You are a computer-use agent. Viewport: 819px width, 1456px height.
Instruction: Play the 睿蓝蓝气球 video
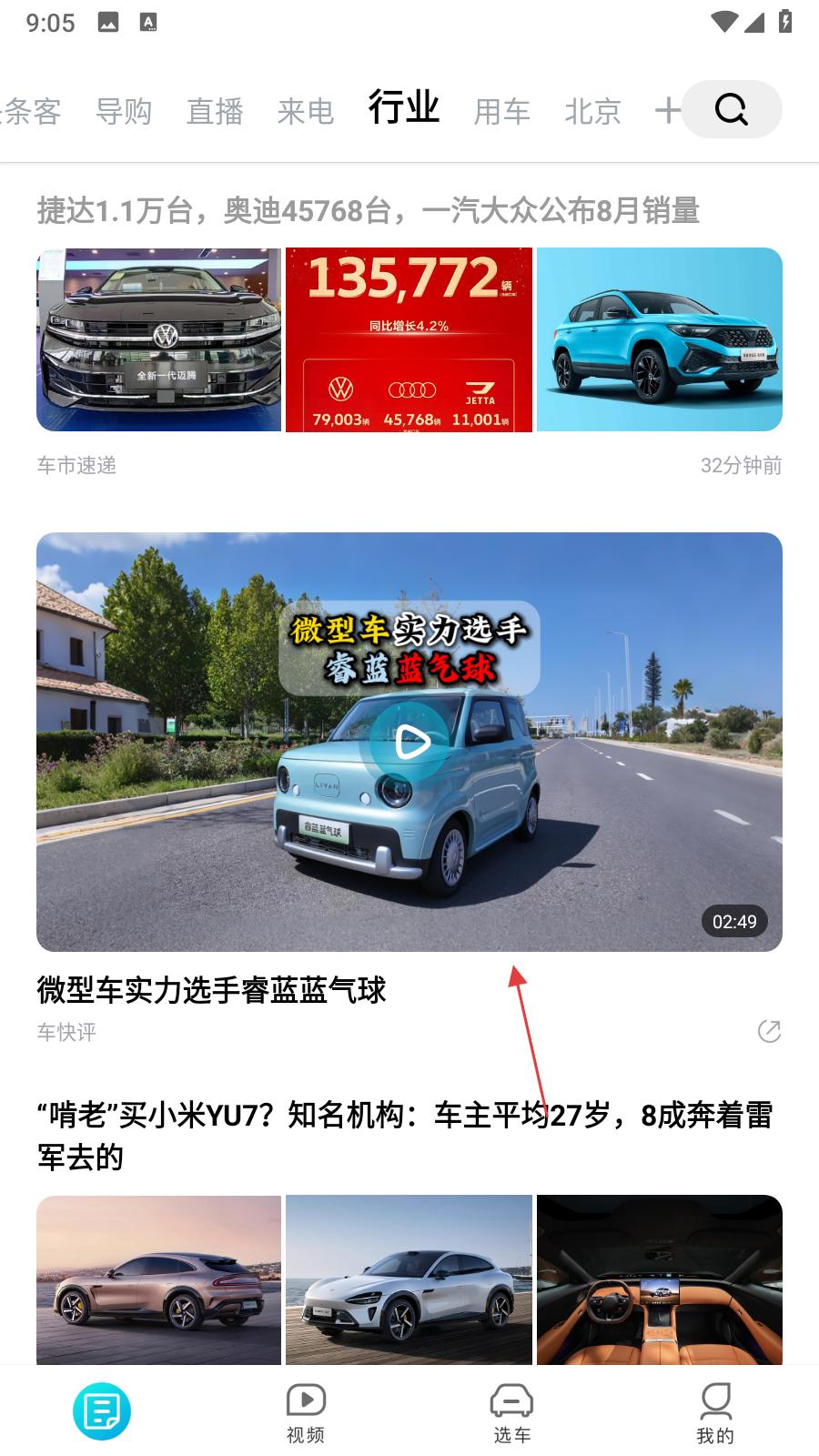(409, 742)
